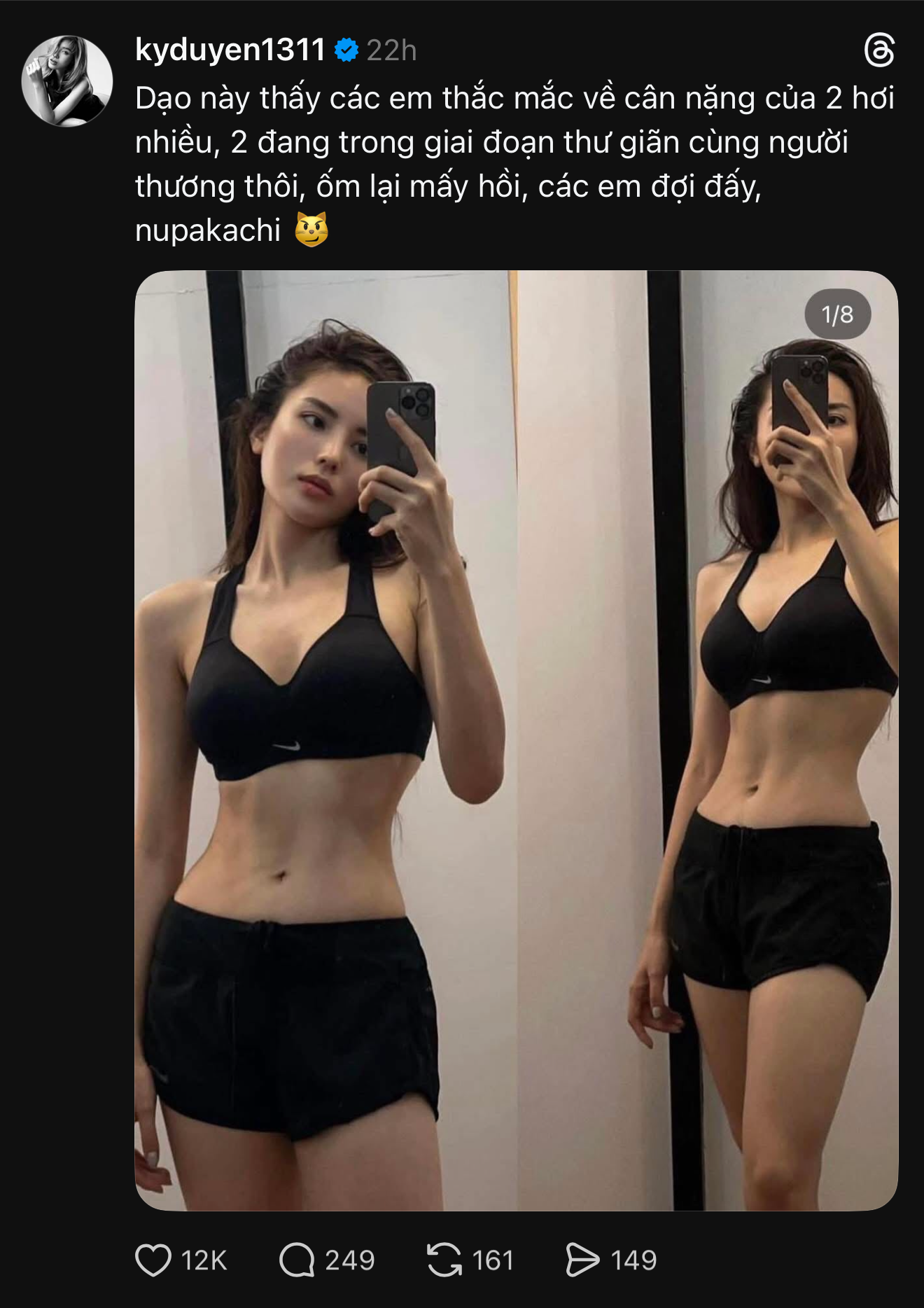The image size is (924, 1308).
Task: Open the Threads logo icon
Action: click(878, 51)
